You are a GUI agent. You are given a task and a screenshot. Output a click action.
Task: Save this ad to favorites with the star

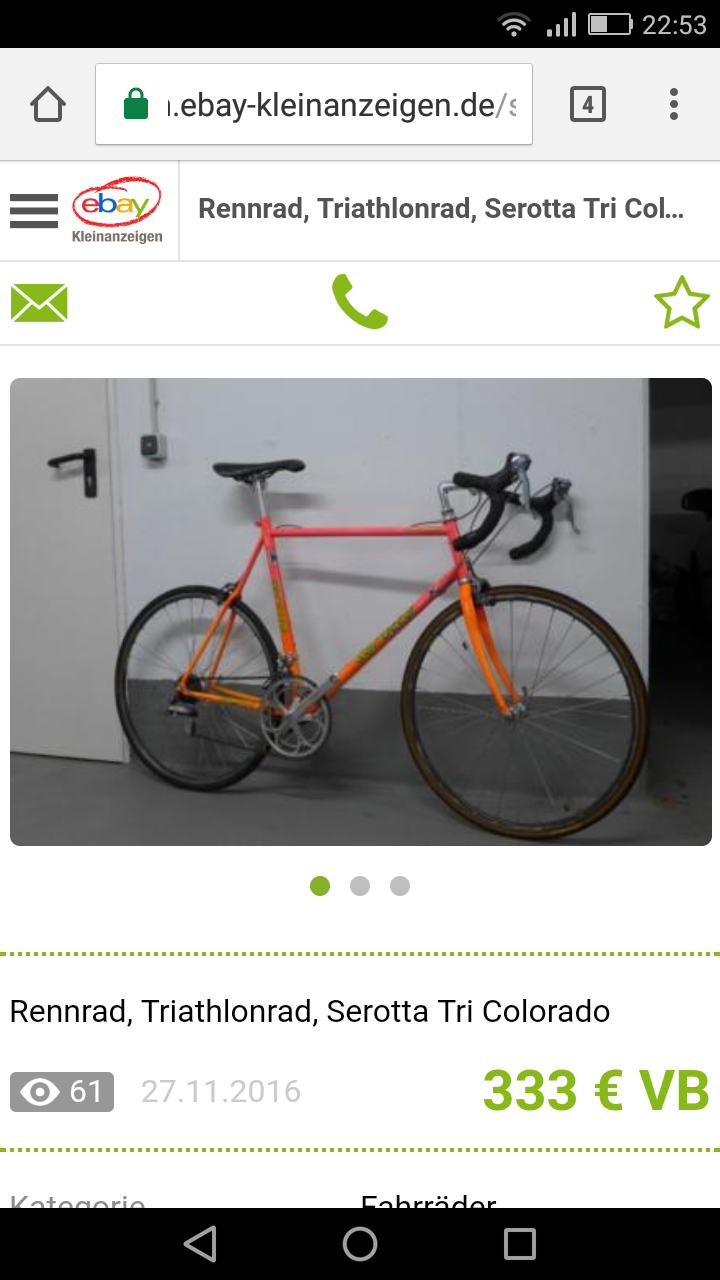[682, 303]
